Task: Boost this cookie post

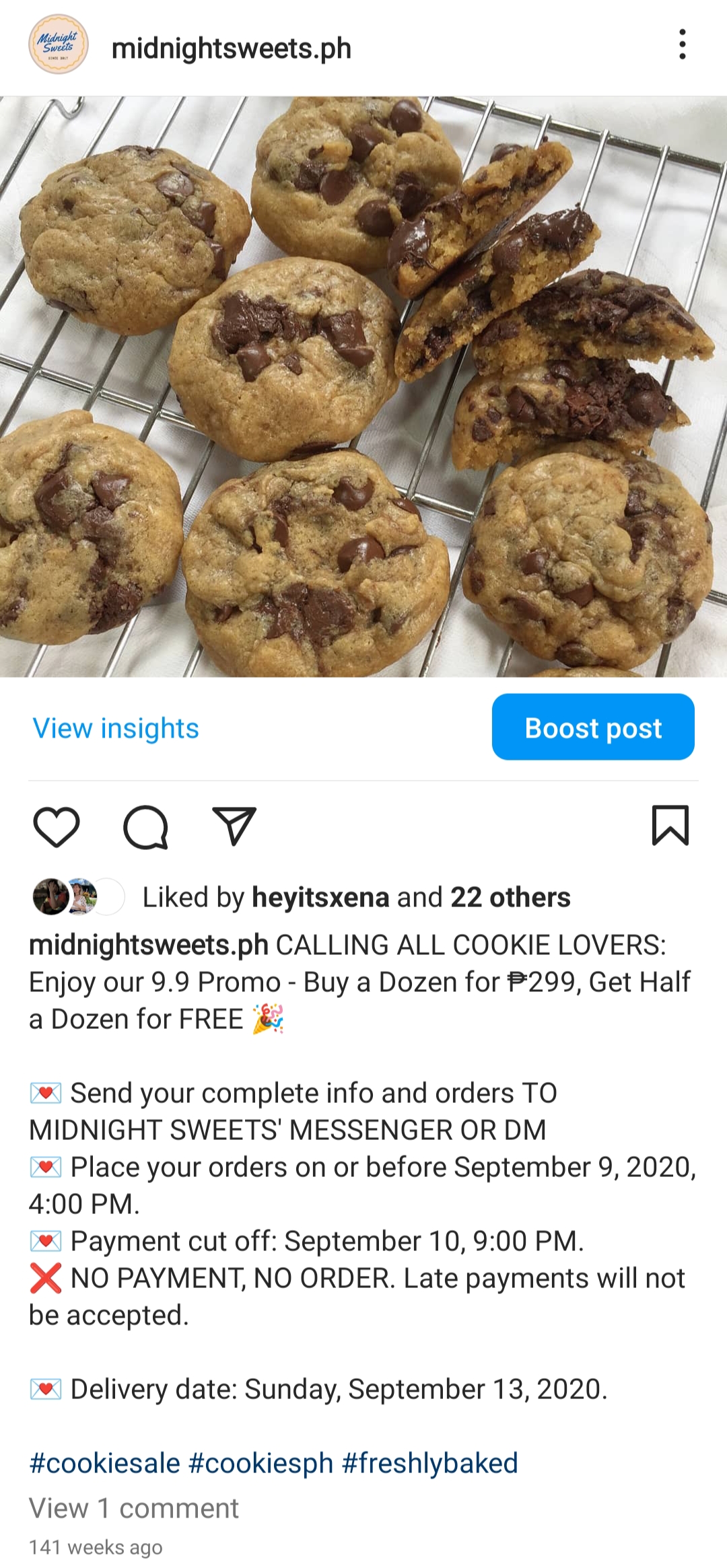Action: pyautogui.click(x=592, y=727)
